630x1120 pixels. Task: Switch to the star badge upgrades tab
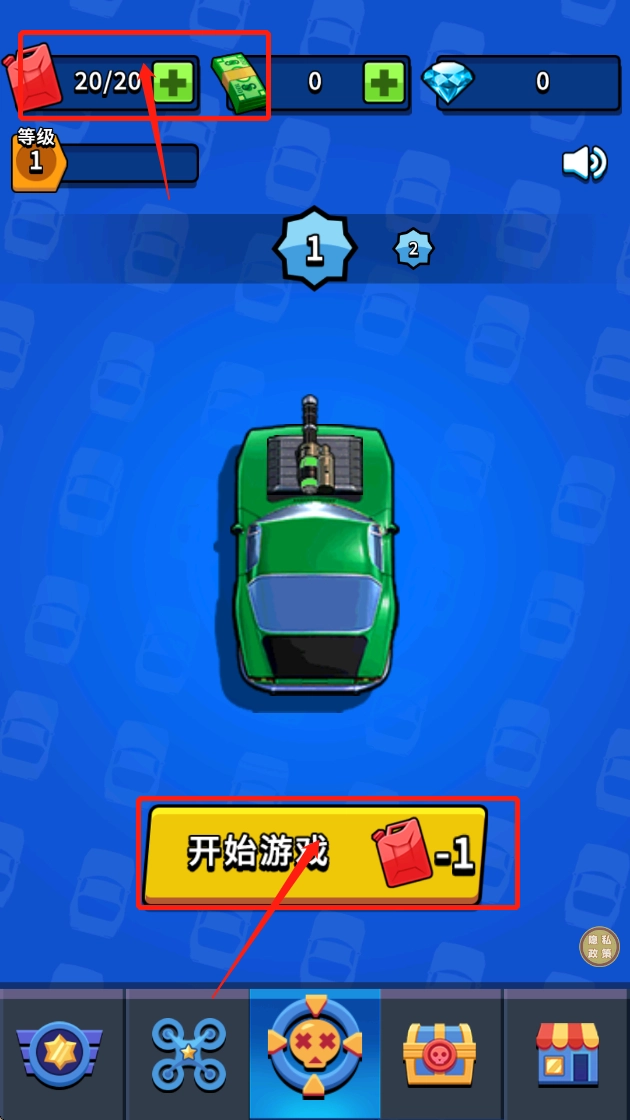pos(60,1054)
